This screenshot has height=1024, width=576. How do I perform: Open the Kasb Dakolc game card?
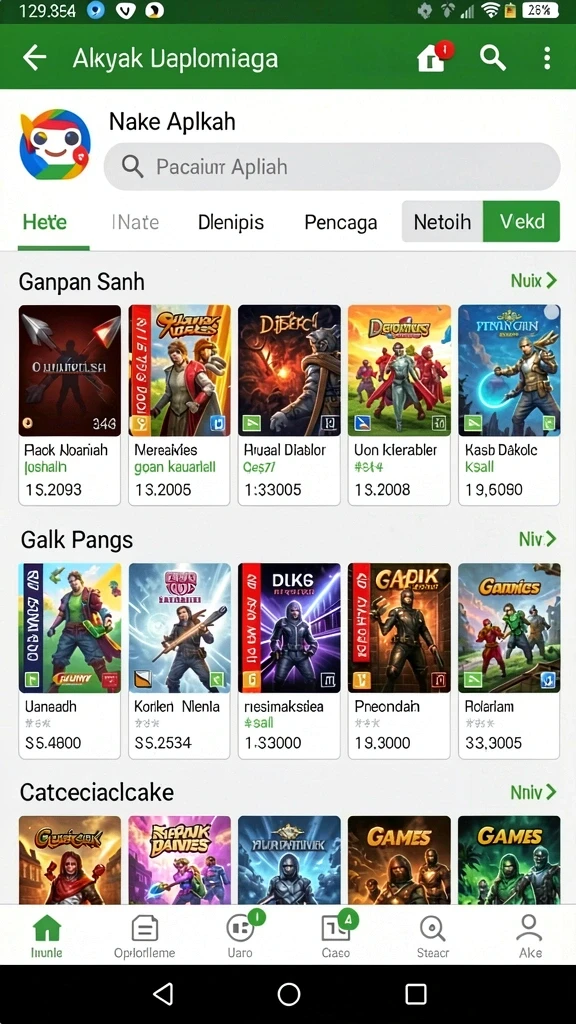pyautogui.click(x=509, y=405)
